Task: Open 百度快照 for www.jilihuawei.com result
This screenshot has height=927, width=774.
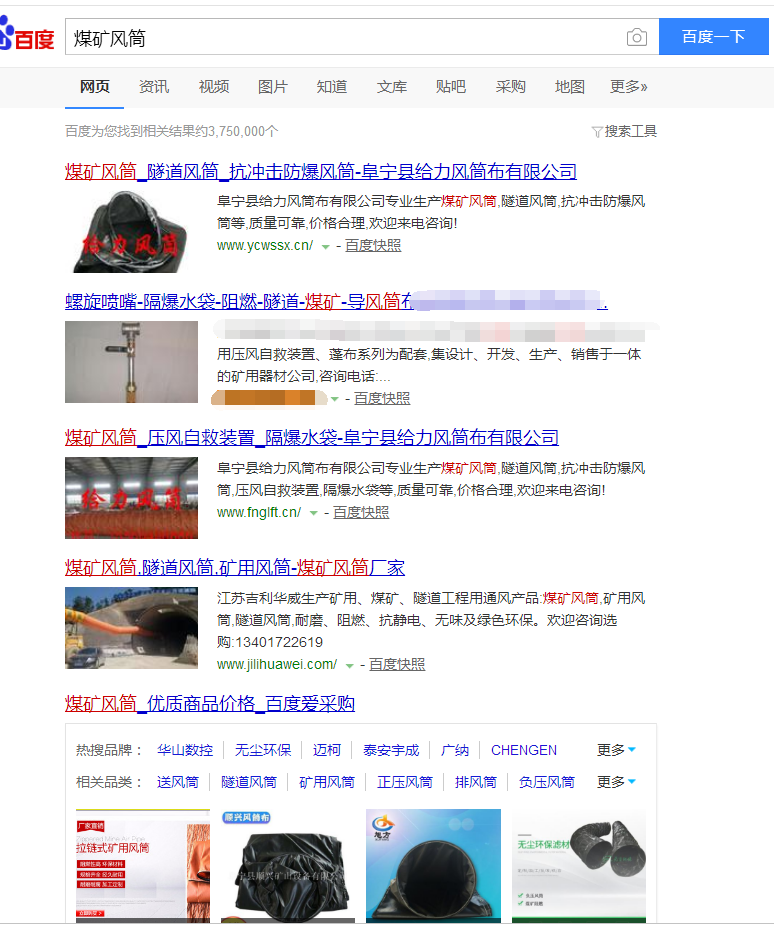Action: point(397,664)
